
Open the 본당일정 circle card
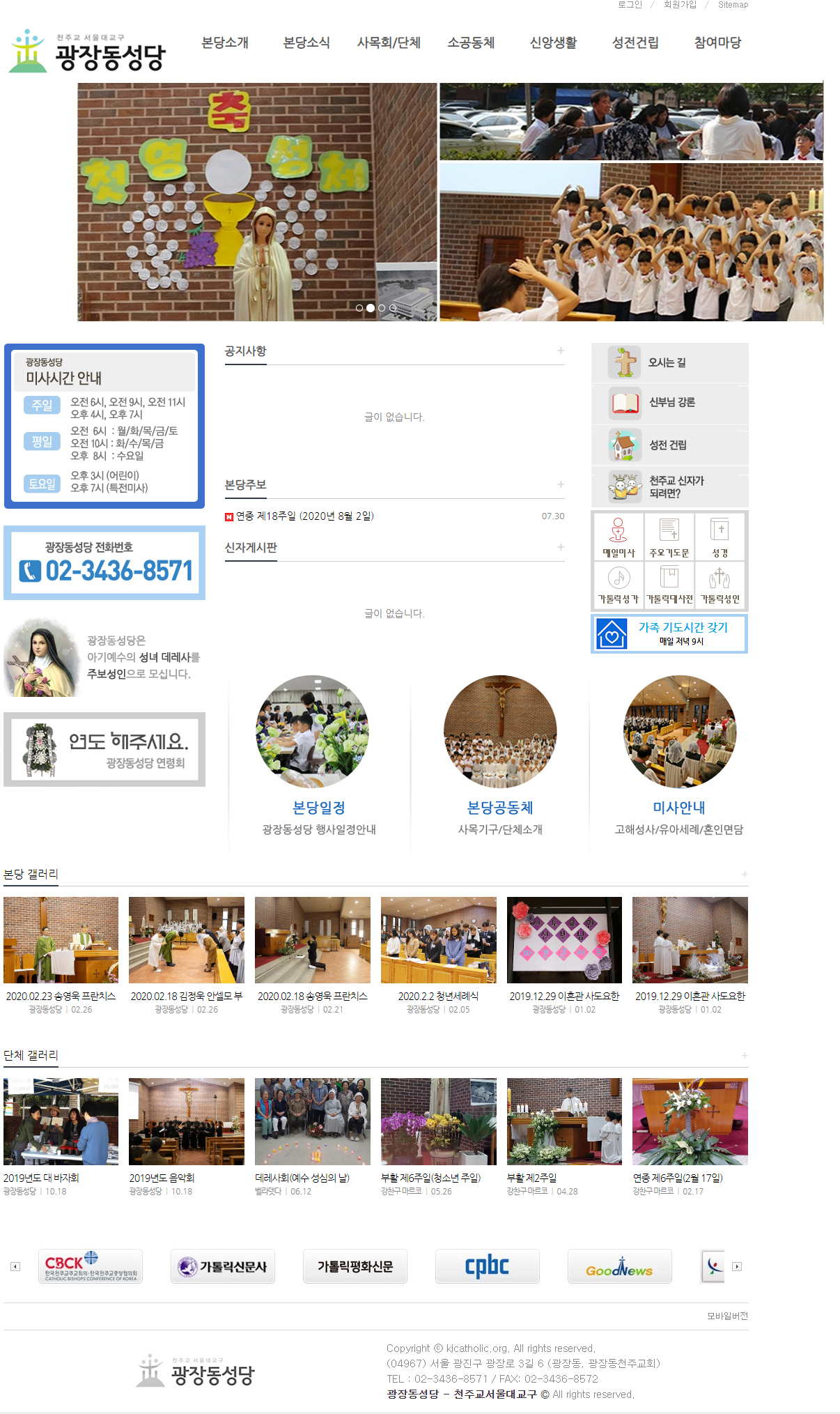tap(319, 755)
